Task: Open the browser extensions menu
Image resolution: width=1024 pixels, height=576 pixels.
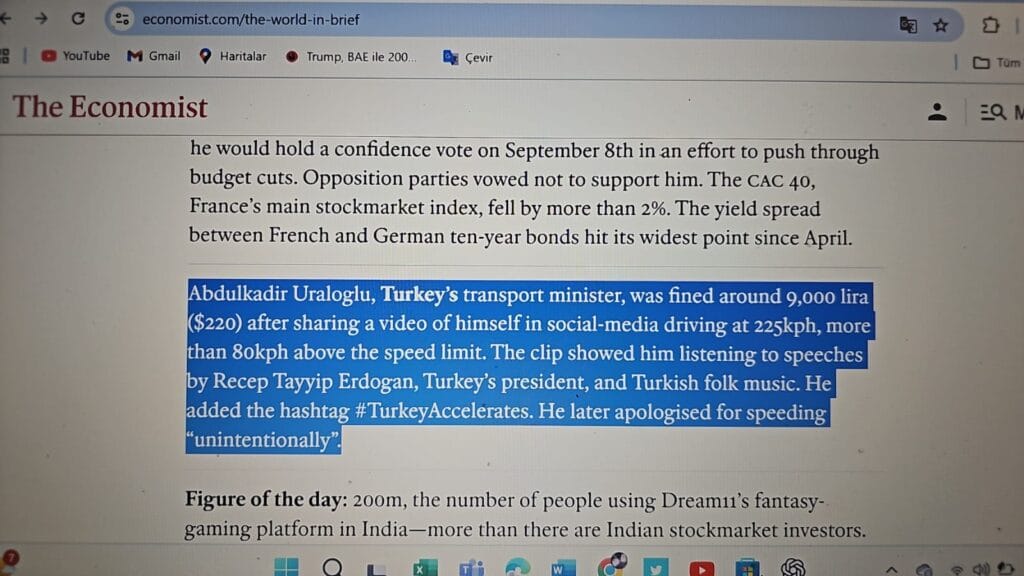Action: (990, 25)
